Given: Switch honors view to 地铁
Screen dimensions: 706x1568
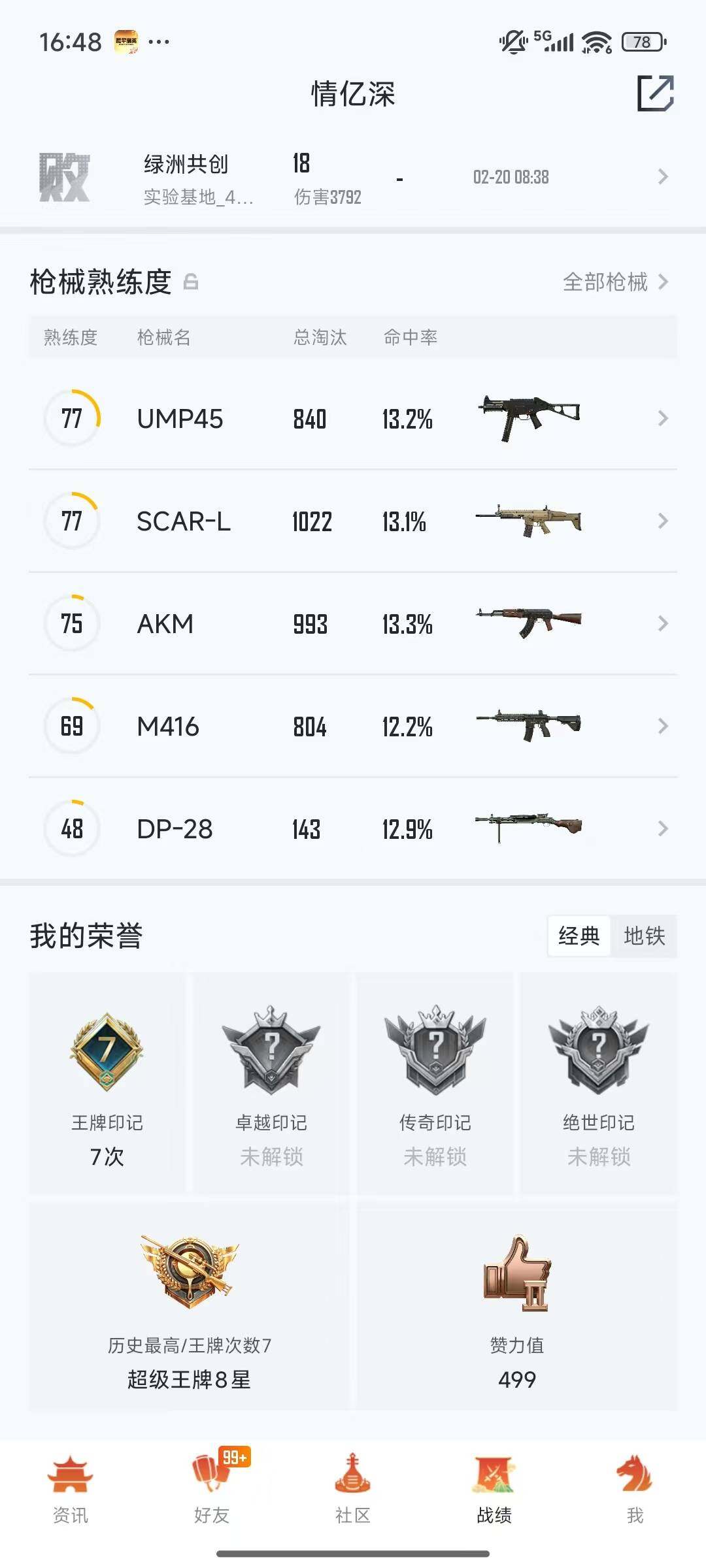Looking at the screenshot, I should [645, 936].
